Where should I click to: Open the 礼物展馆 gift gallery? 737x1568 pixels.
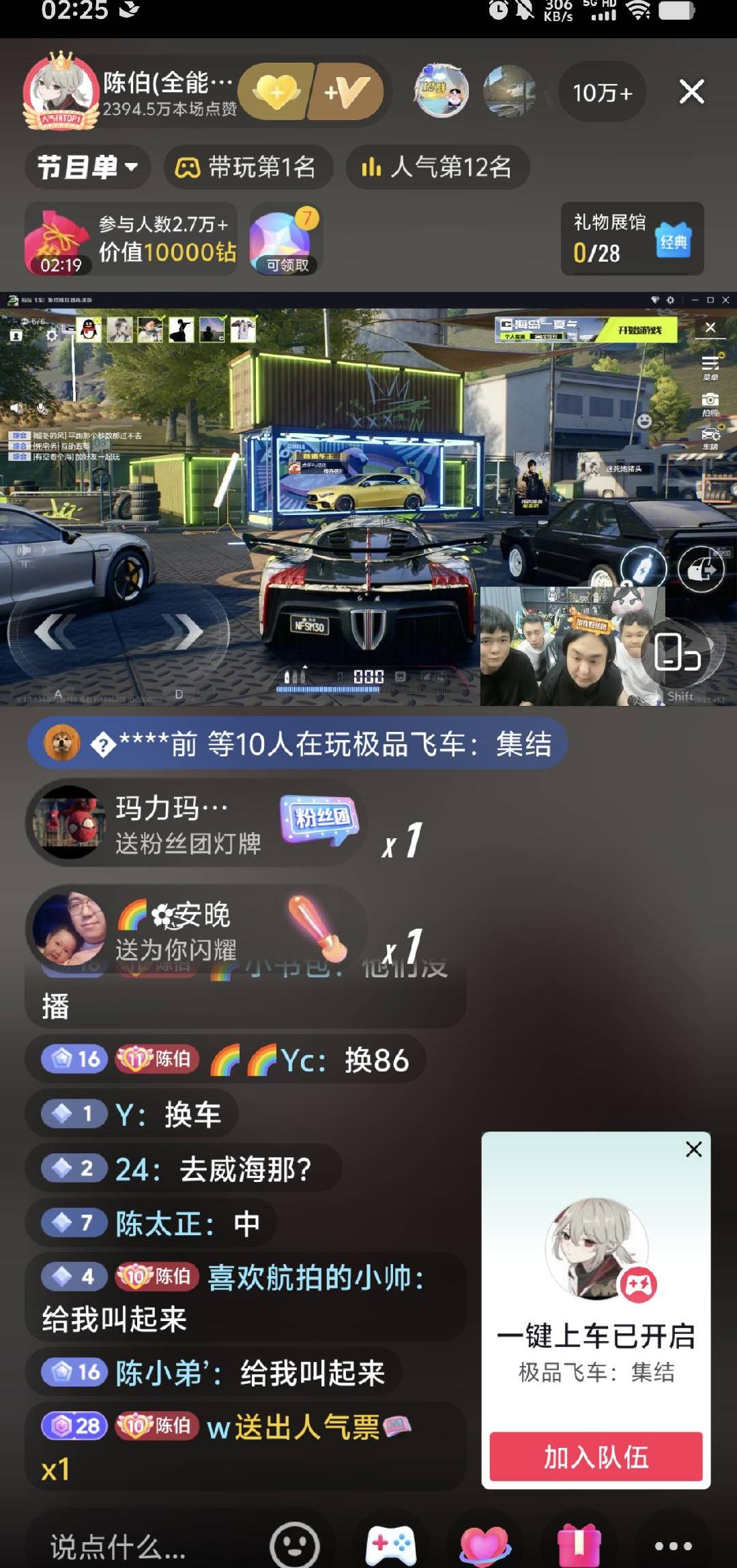pos(632,239)
